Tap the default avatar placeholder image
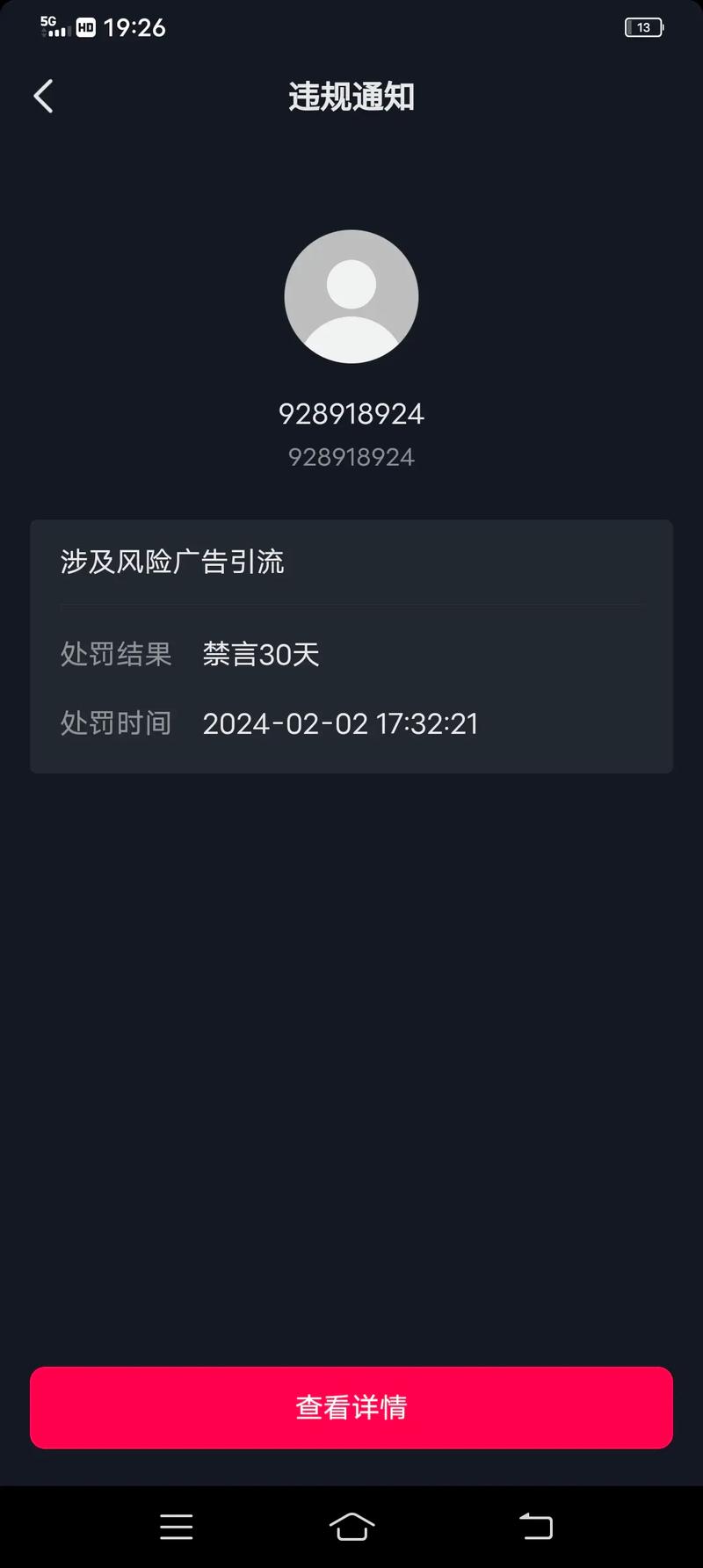 (351, 296)
